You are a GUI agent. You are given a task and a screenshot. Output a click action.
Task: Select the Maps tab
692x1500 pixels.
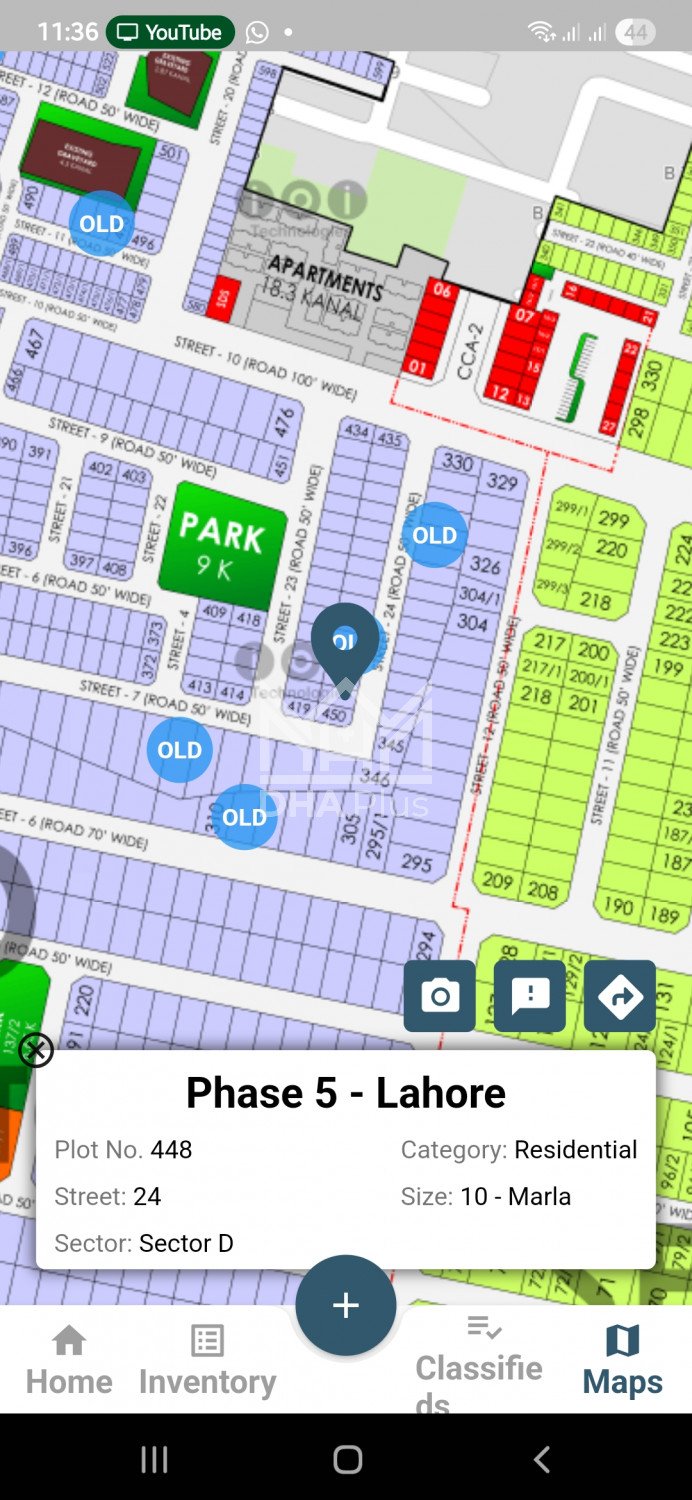(622, 1360)
